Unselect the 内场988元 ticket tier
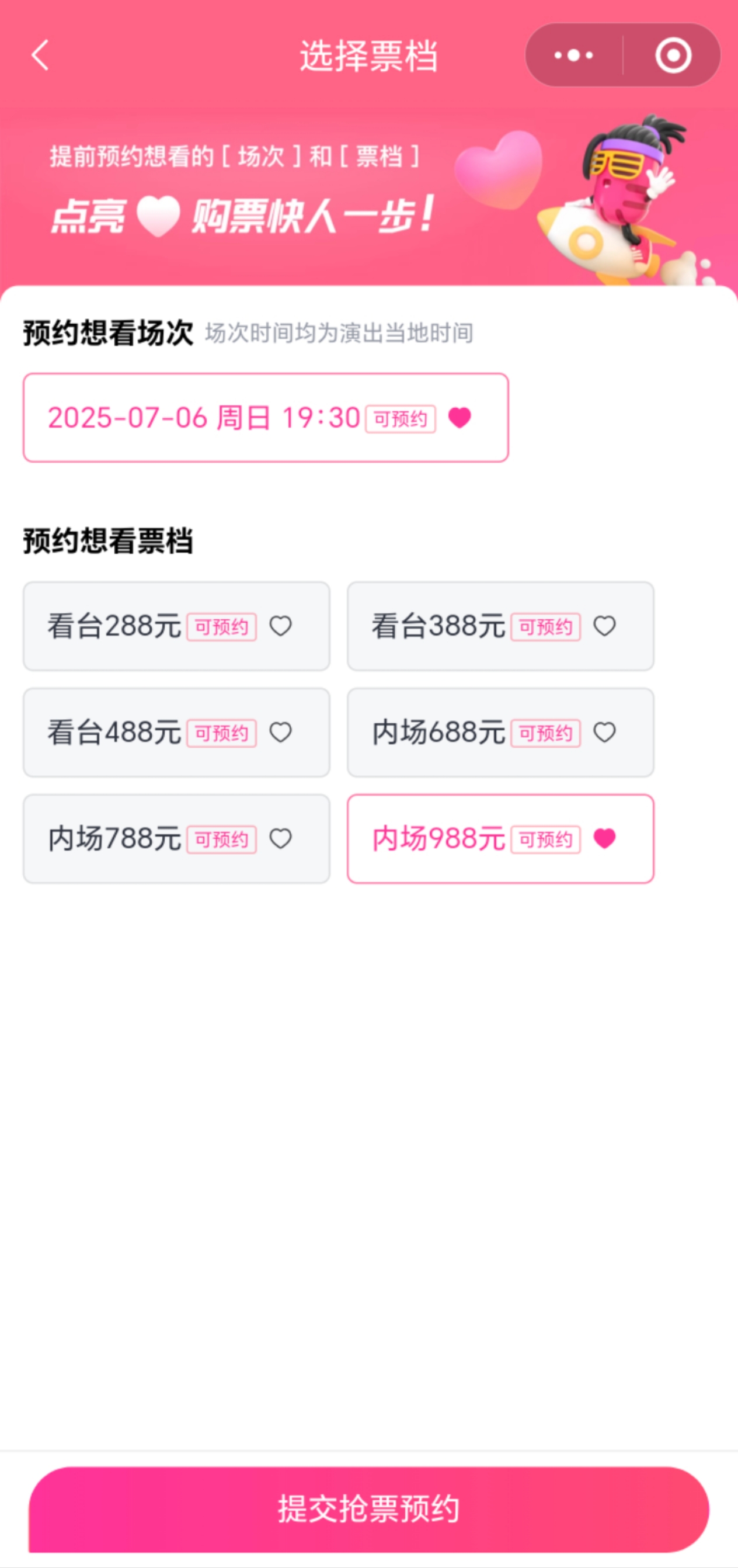This screenshot has height=1568, width=738. 501,839
